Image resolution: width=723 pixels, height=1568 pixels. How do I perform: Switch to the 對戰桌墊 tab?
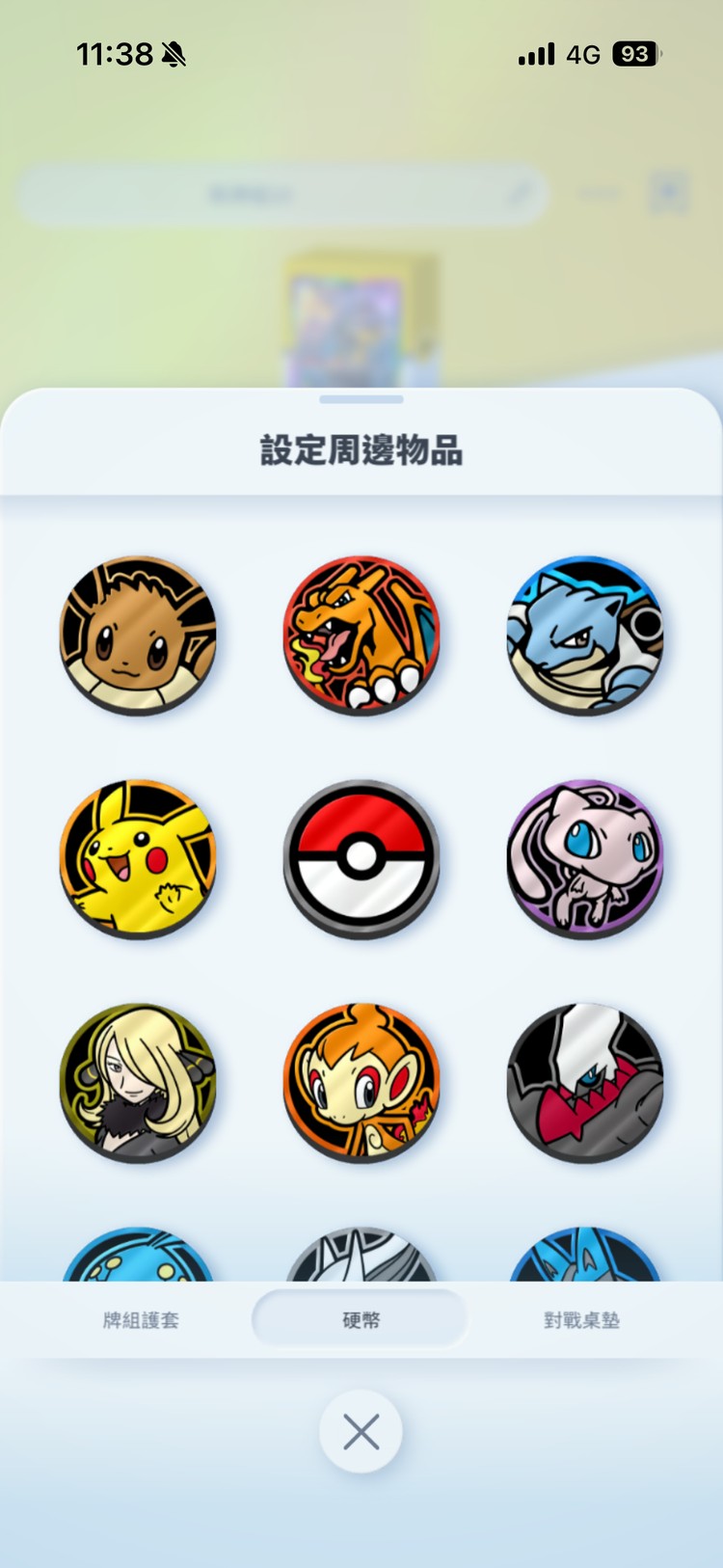[581, 1320]
